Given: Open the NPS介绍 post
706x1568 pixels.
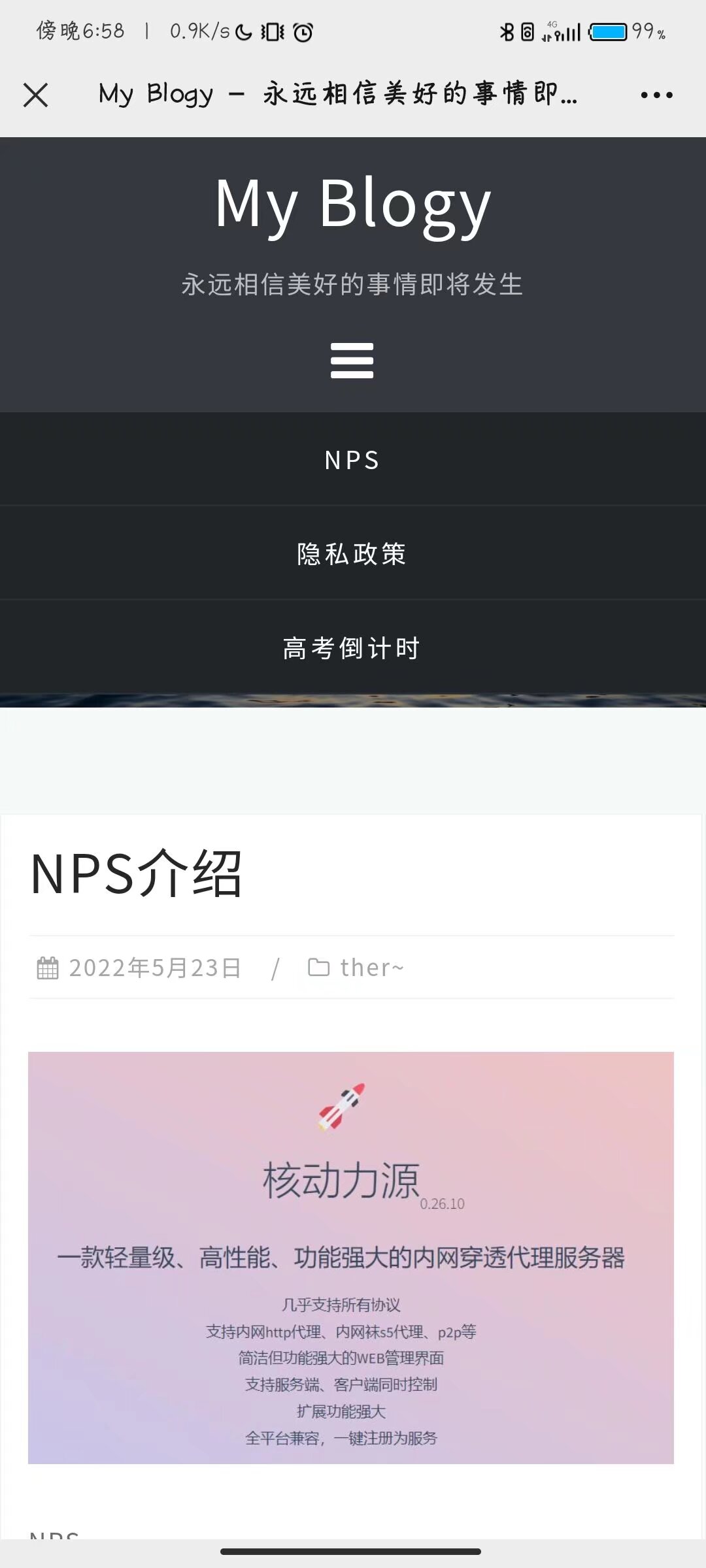Looking at the screenshot, I should tap(137, 874).
